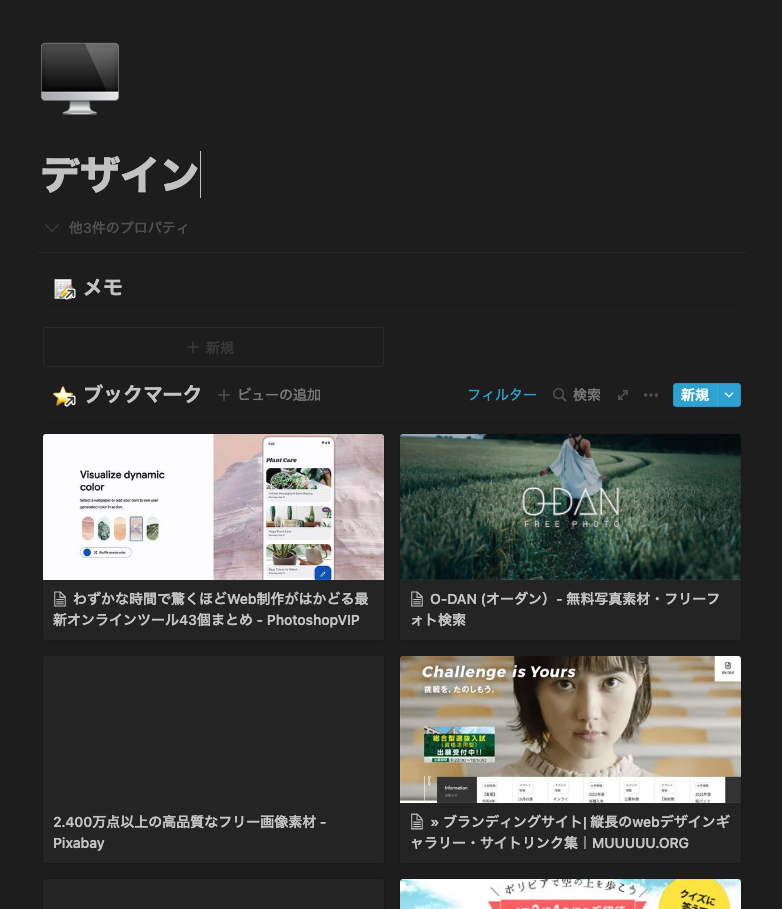This screenshot has width=782, height=909.
Task: Open the bookmark three-dot options menu
Action: 651,395
